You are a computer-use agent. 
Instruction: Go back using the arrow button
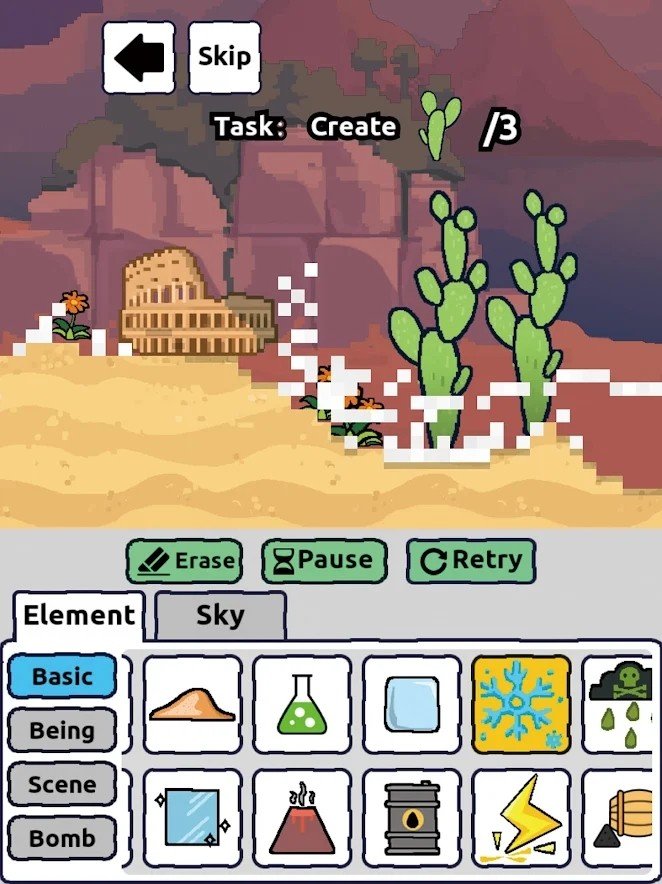(x=139, y=58)
